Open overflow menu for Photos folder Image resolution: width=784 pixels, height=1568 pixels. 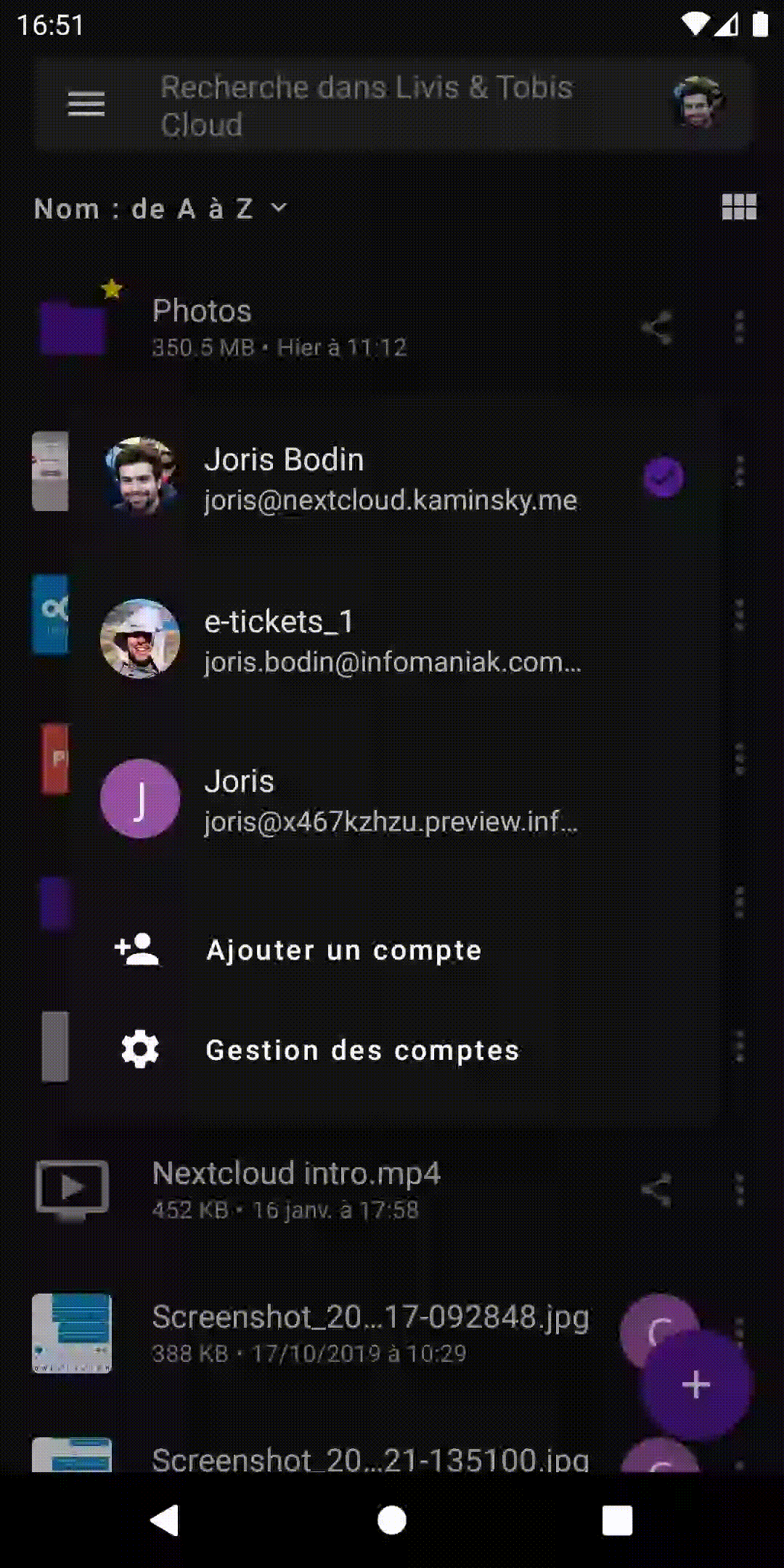pyautogui.click(x=739, y=328)
